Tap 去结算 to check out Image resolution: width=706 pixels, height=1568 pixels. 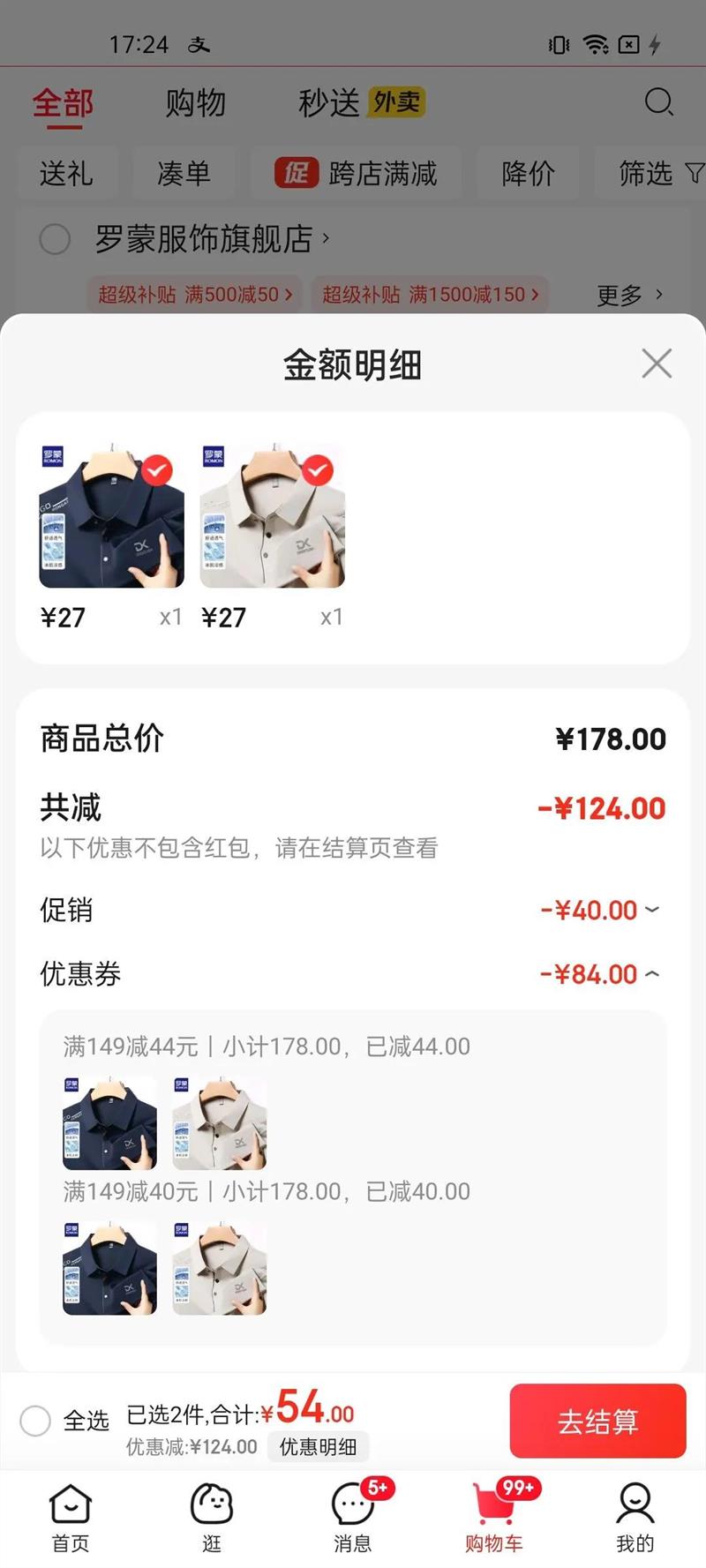[597, 1422]
